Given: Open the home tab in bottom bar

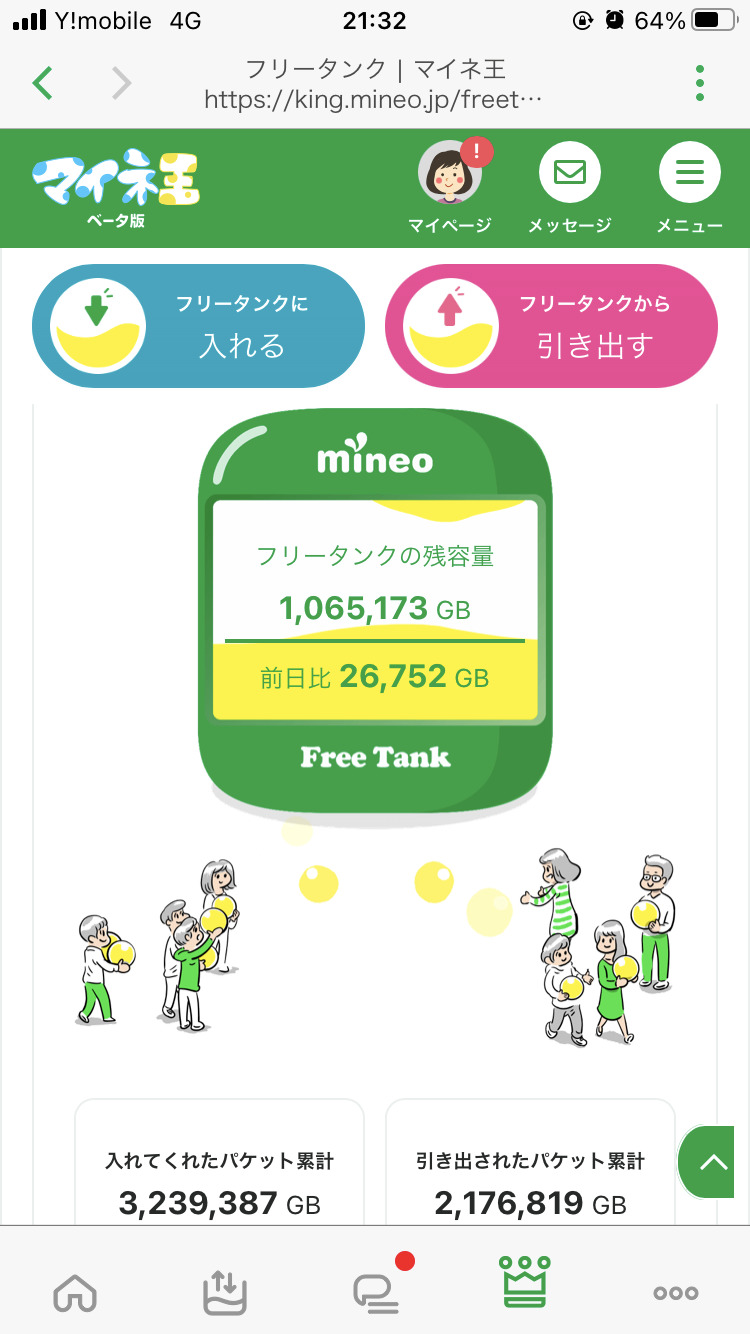Looking at the screenshot, I should [x=75, y=1292].
